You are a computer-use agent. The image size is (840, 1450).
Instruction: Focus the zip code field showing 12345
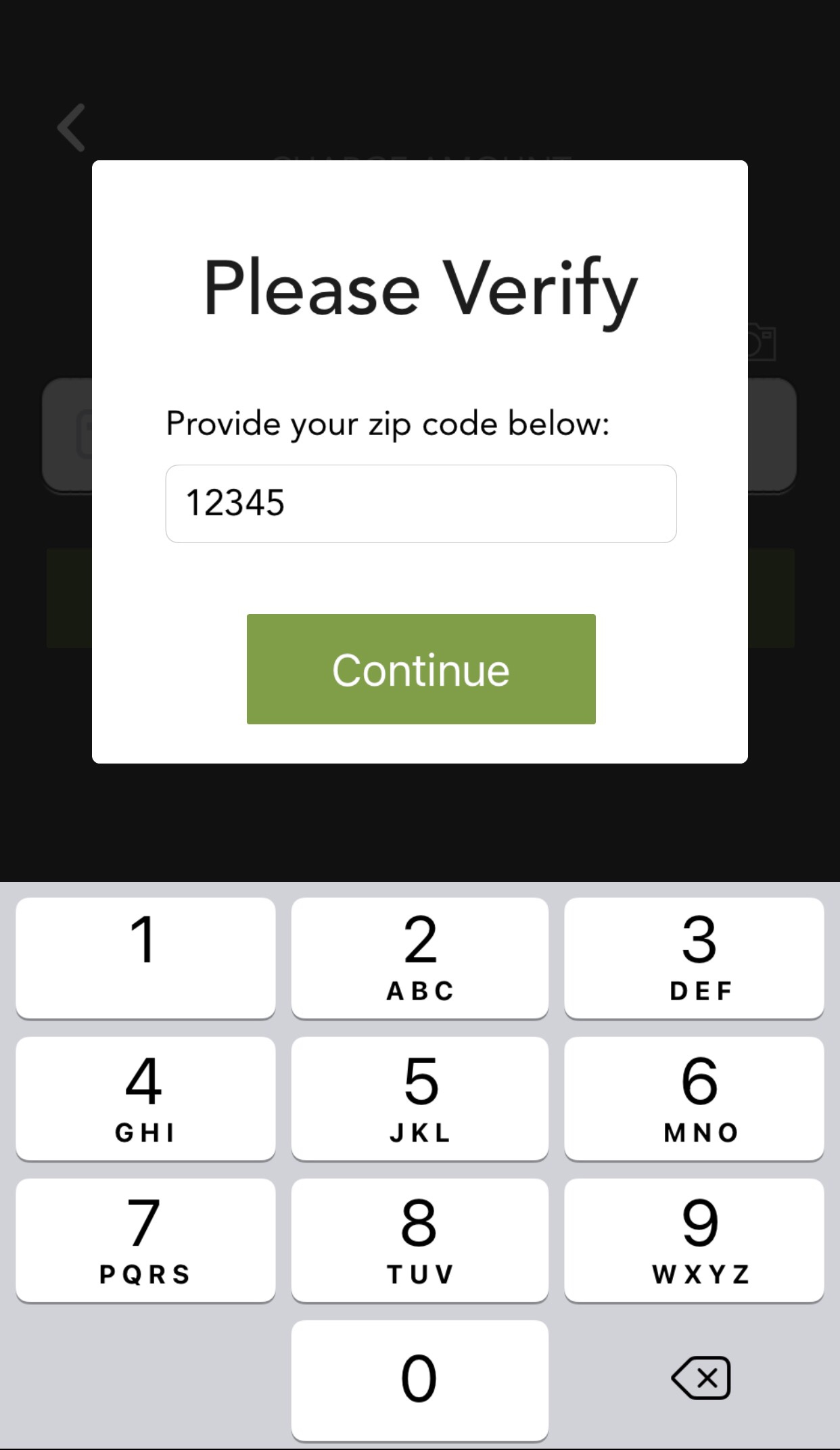[421, 503]
